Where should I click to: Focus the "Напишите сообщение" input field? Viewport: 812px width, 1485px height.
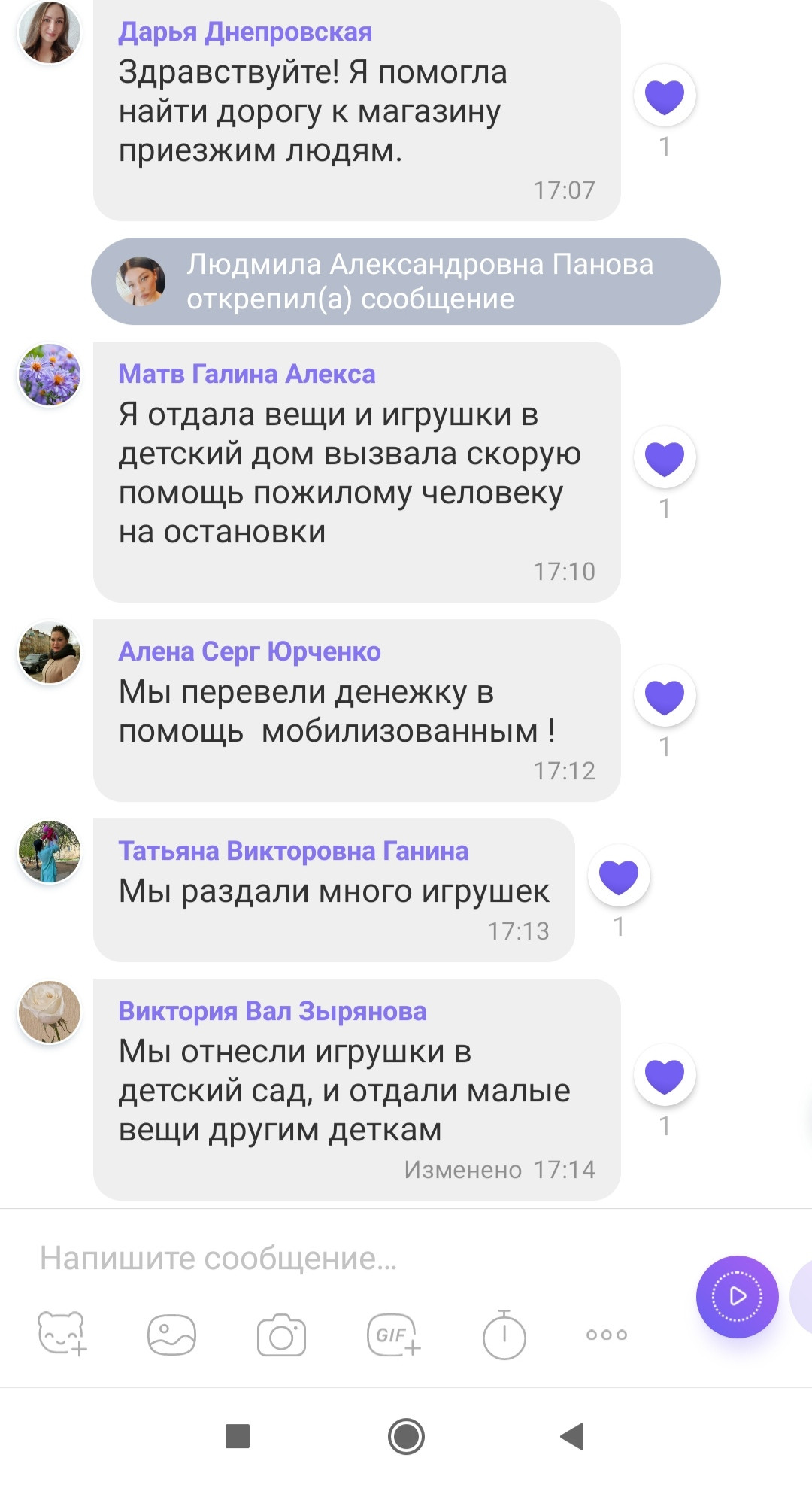click(x=361, y=1258)
